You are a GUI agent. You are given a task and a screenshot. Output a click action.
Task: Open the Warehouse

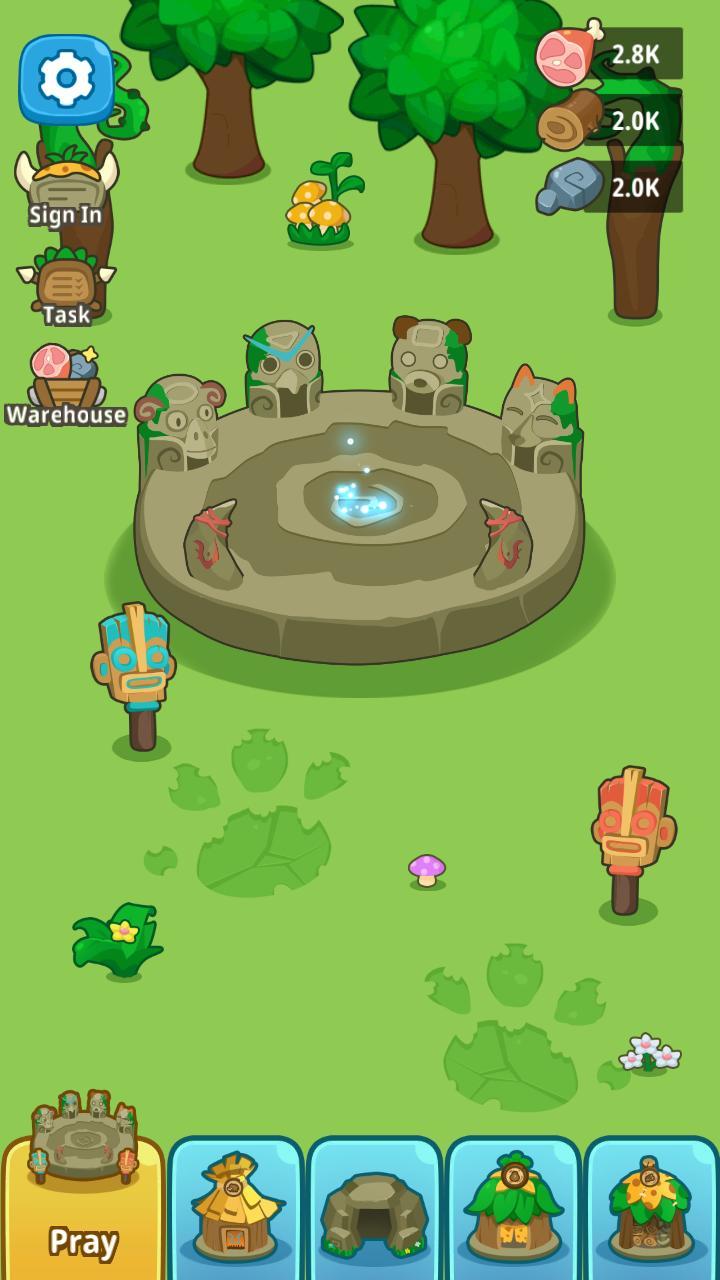pos(66,385)
